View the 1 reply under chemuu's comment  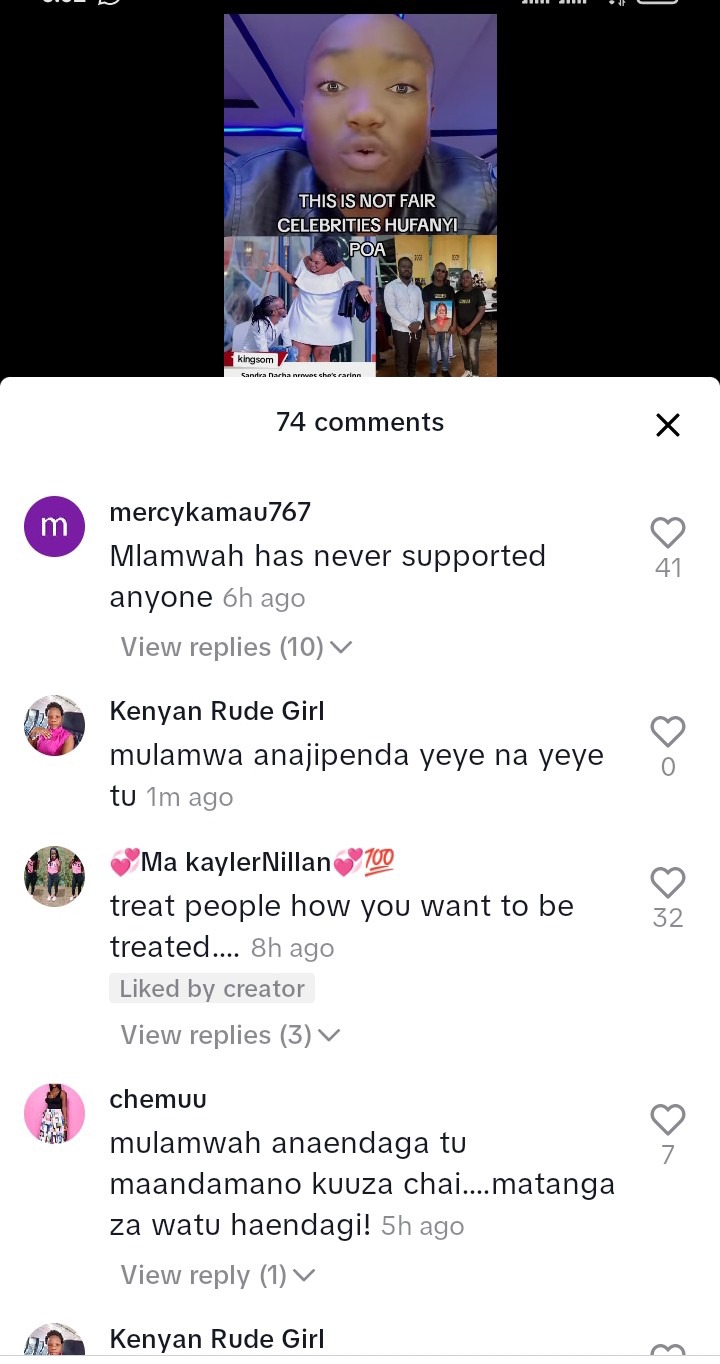[x=217, y=1275]
